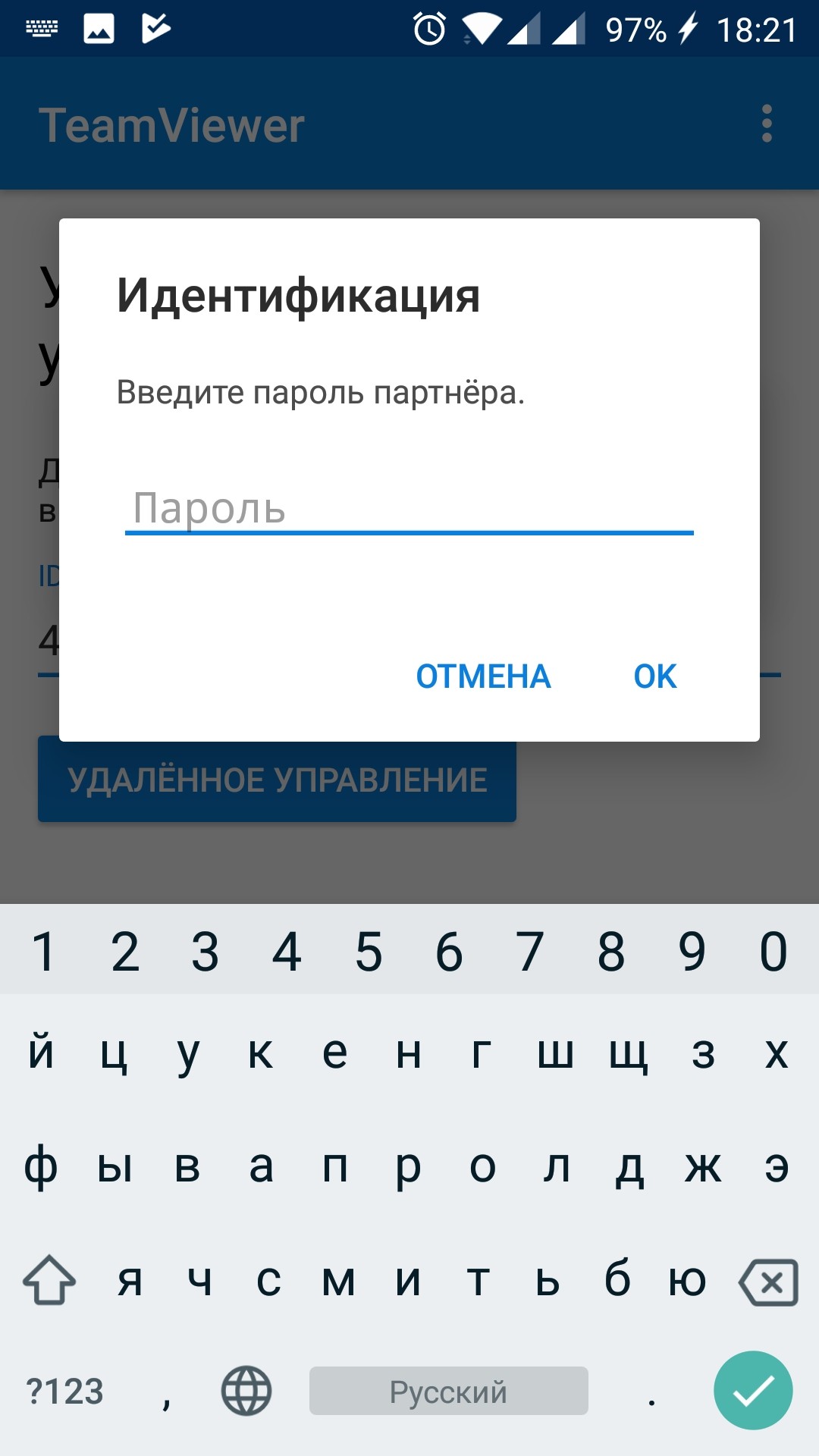Viewport: 819px width, 1456px height.
Task: Tap the shift key on the keyboard
Action: pyautogui.click(x=49, y=1280)
